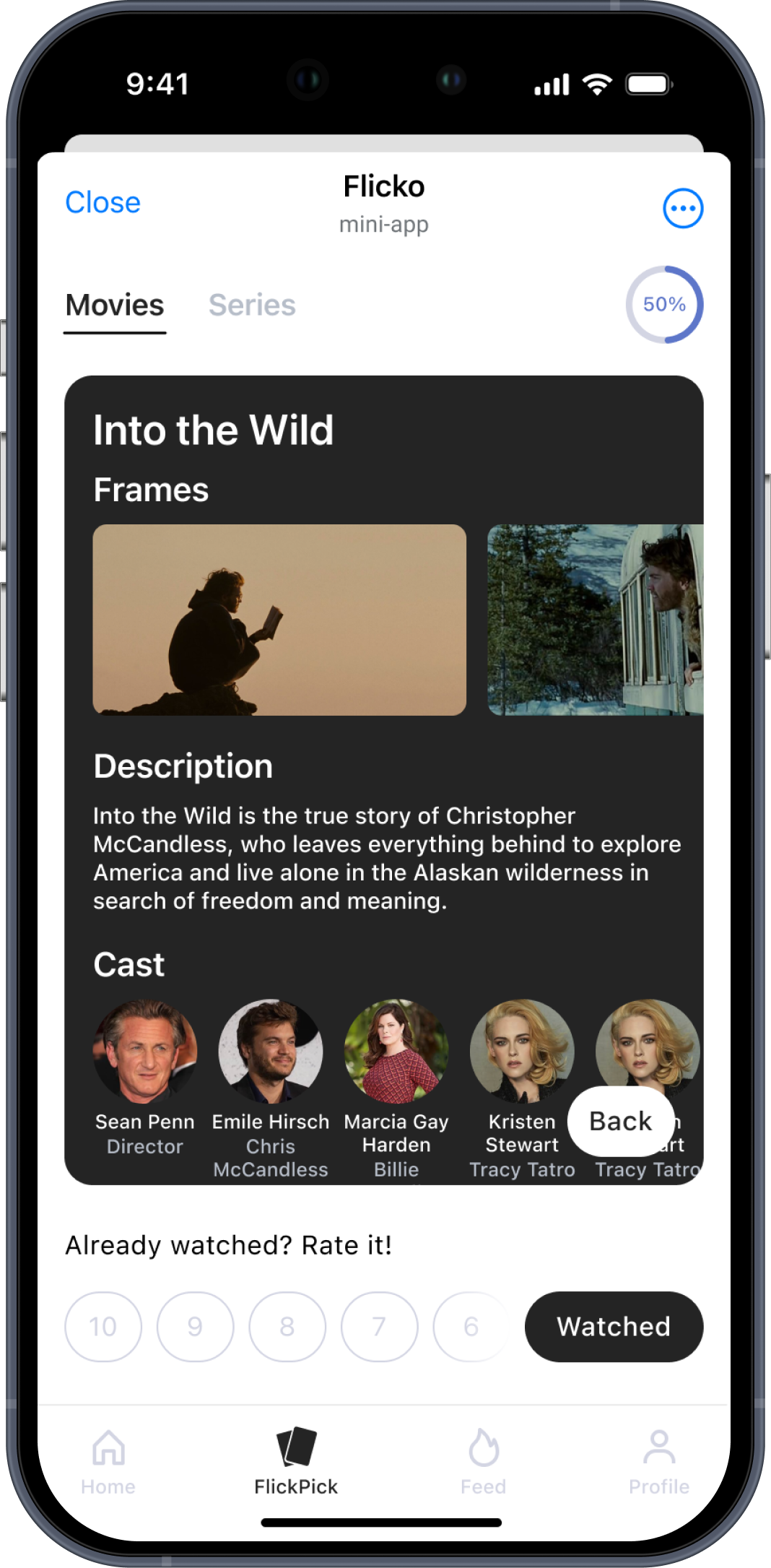Close the Flicko mini-app
Screen dimensions: 771x1568
click(x=103, y=203)
